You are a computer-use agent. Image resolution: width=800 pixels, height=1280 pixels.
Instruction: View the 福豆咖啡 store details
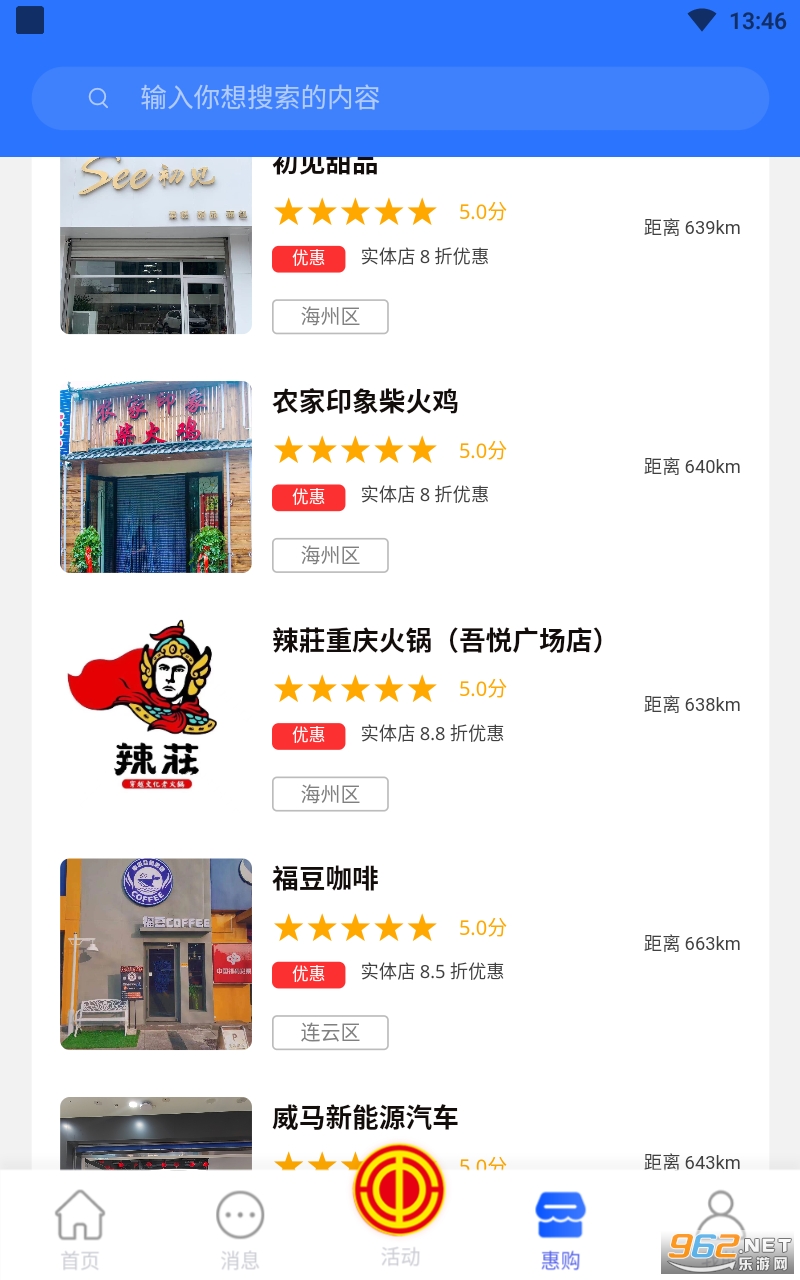[x=326, y=879]
